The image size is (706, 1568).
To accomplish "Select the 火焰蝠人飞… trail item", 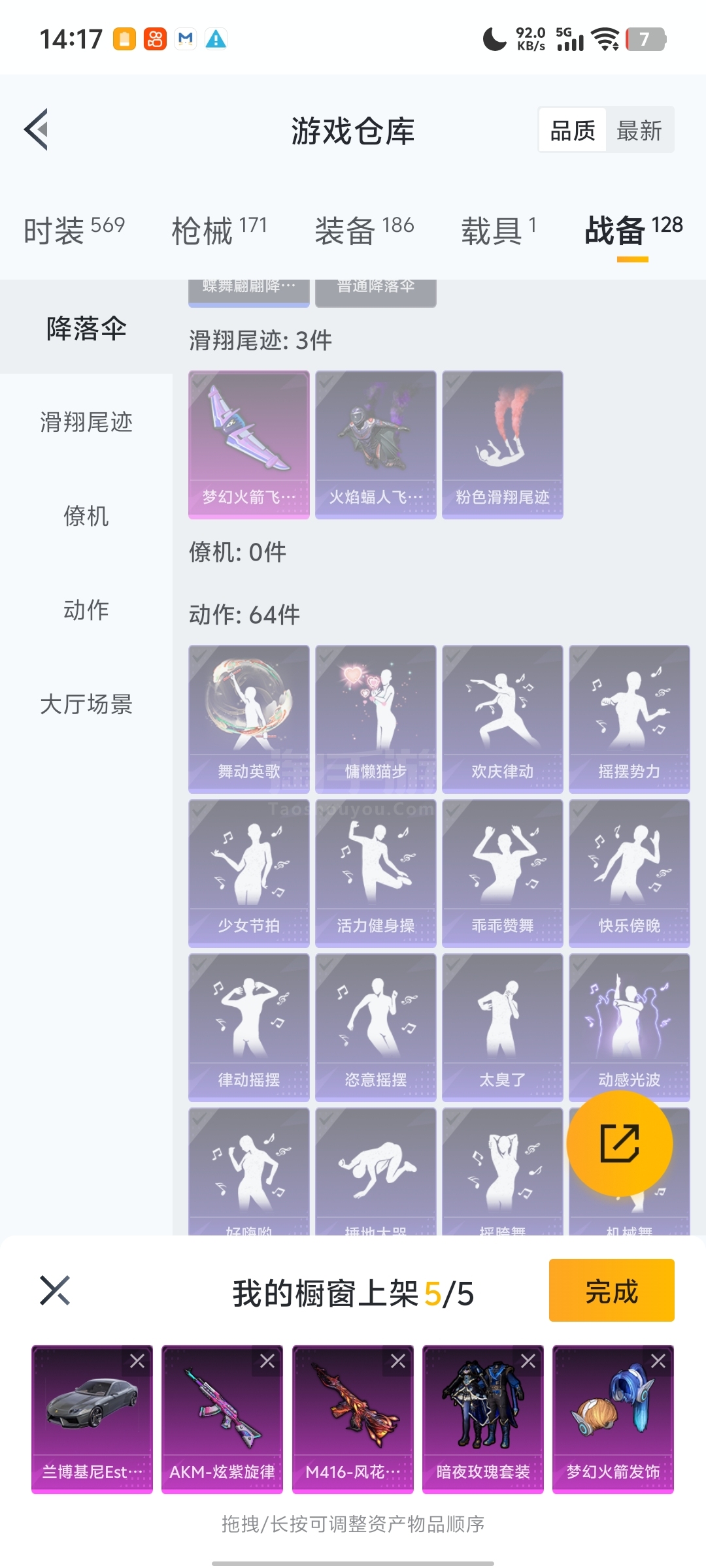I will point(375,444).
